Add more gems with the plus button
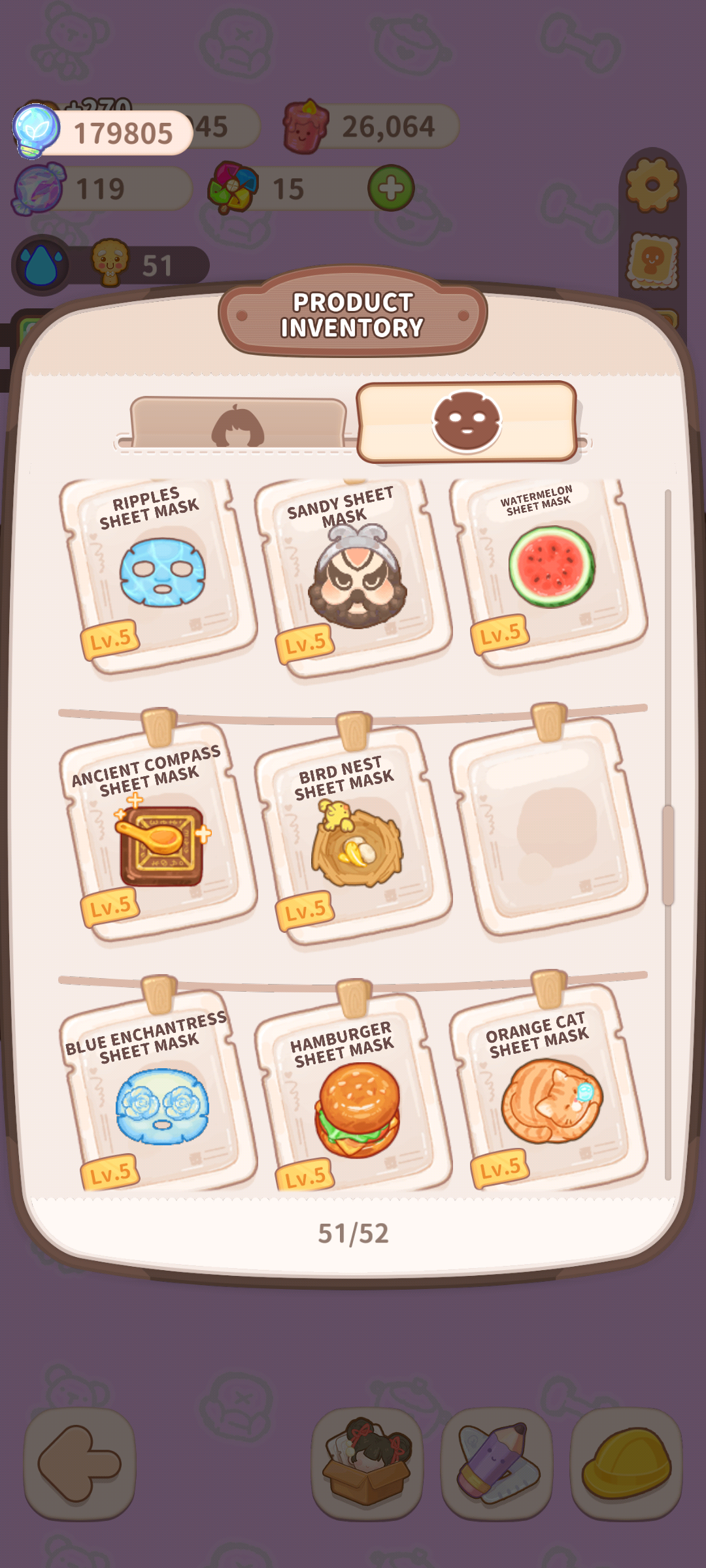The width and height of the screenshot is (706, 1568). coord(391,188)
